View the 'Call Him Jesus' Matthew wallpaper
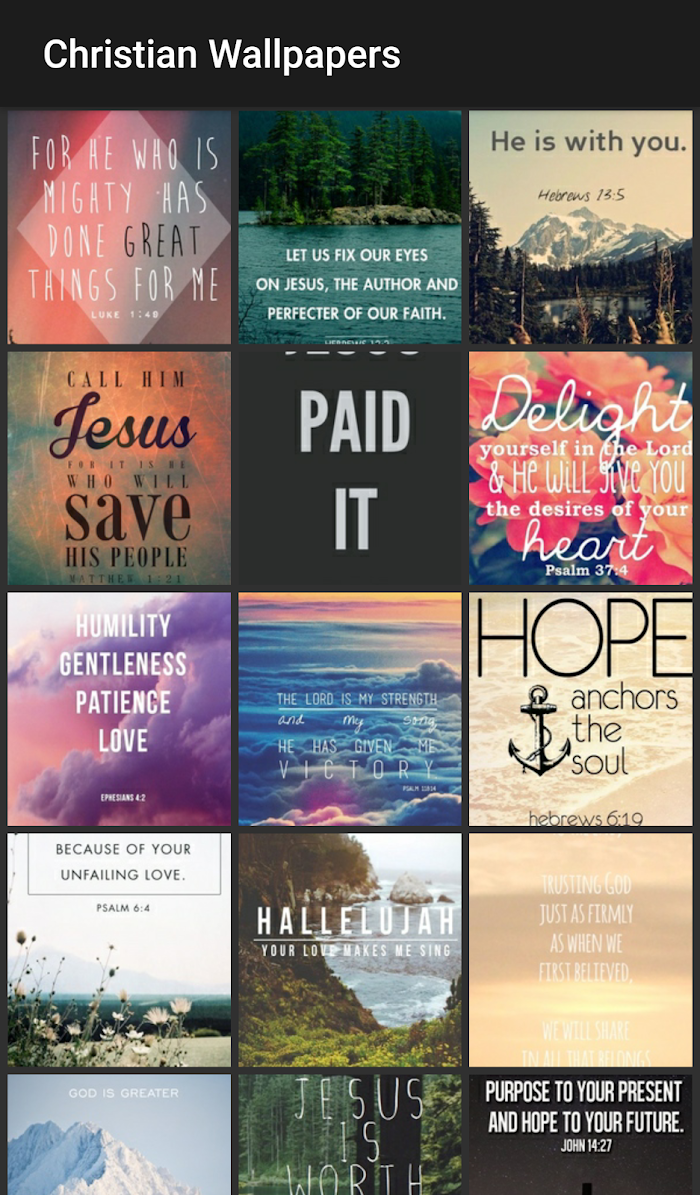 [119, 468]
